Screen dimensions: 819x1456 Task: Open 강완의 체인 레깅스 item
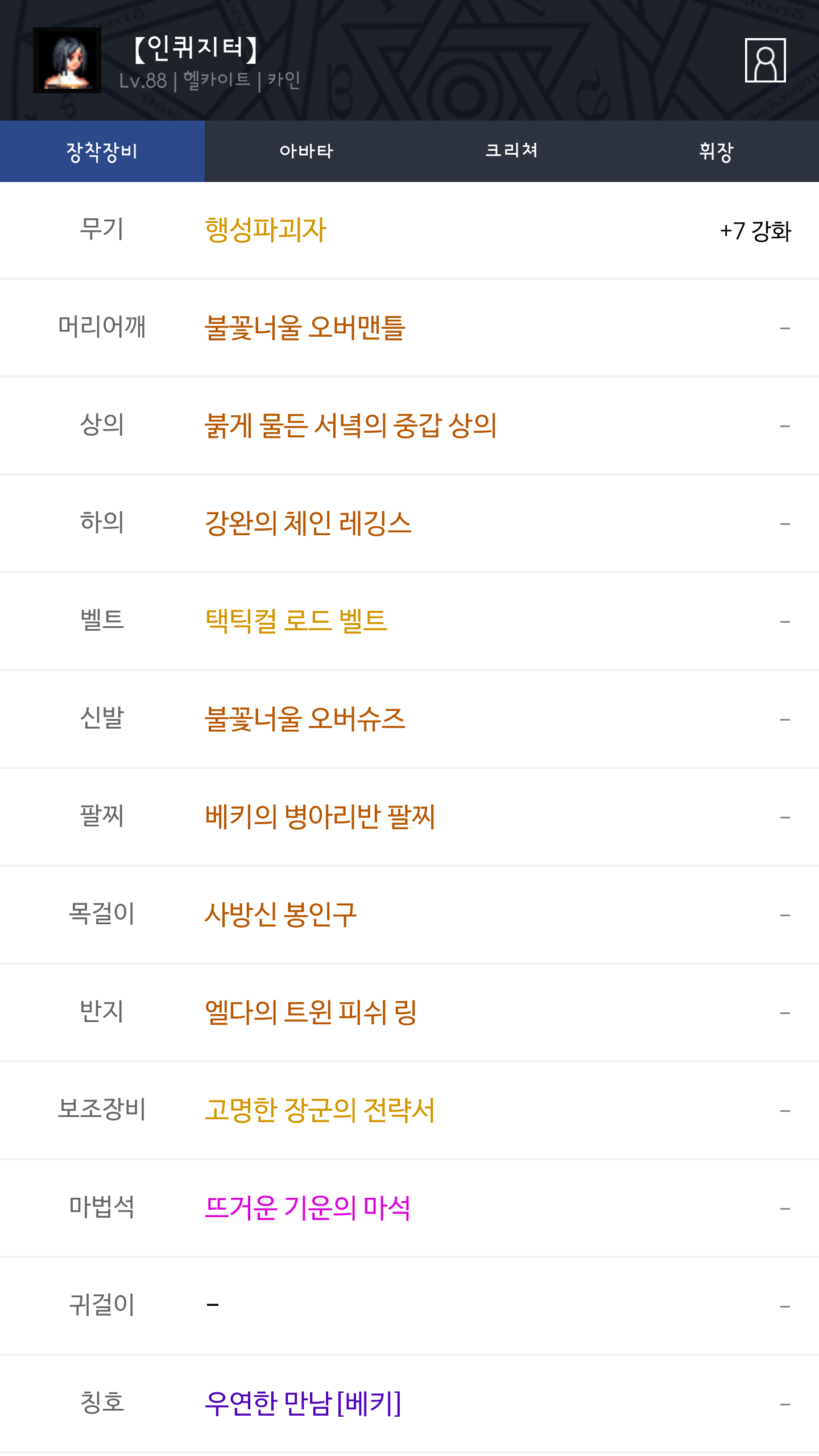coord(308,524)
